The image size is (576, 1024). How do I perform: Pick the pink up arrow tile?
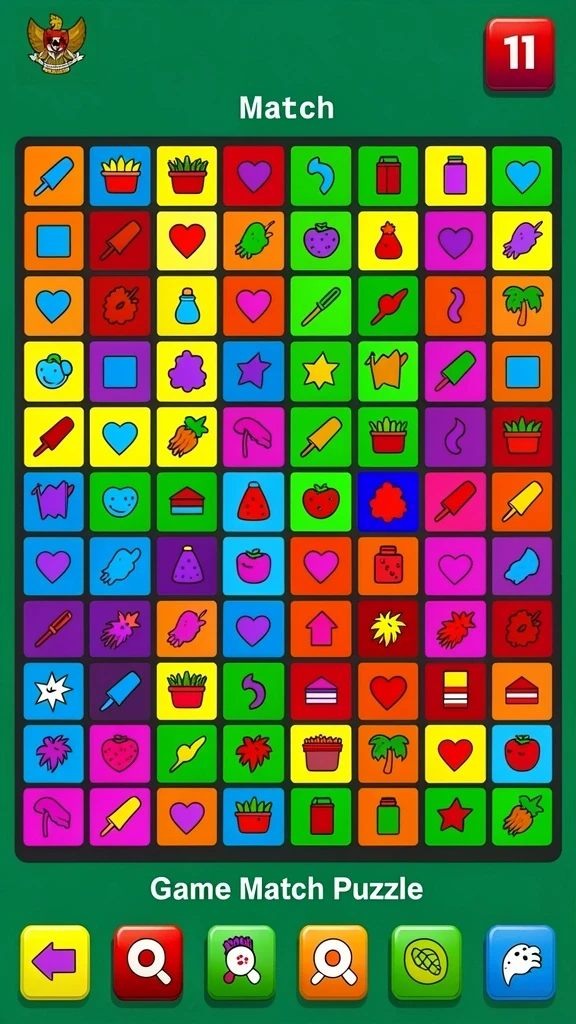[x=321, y=630]
